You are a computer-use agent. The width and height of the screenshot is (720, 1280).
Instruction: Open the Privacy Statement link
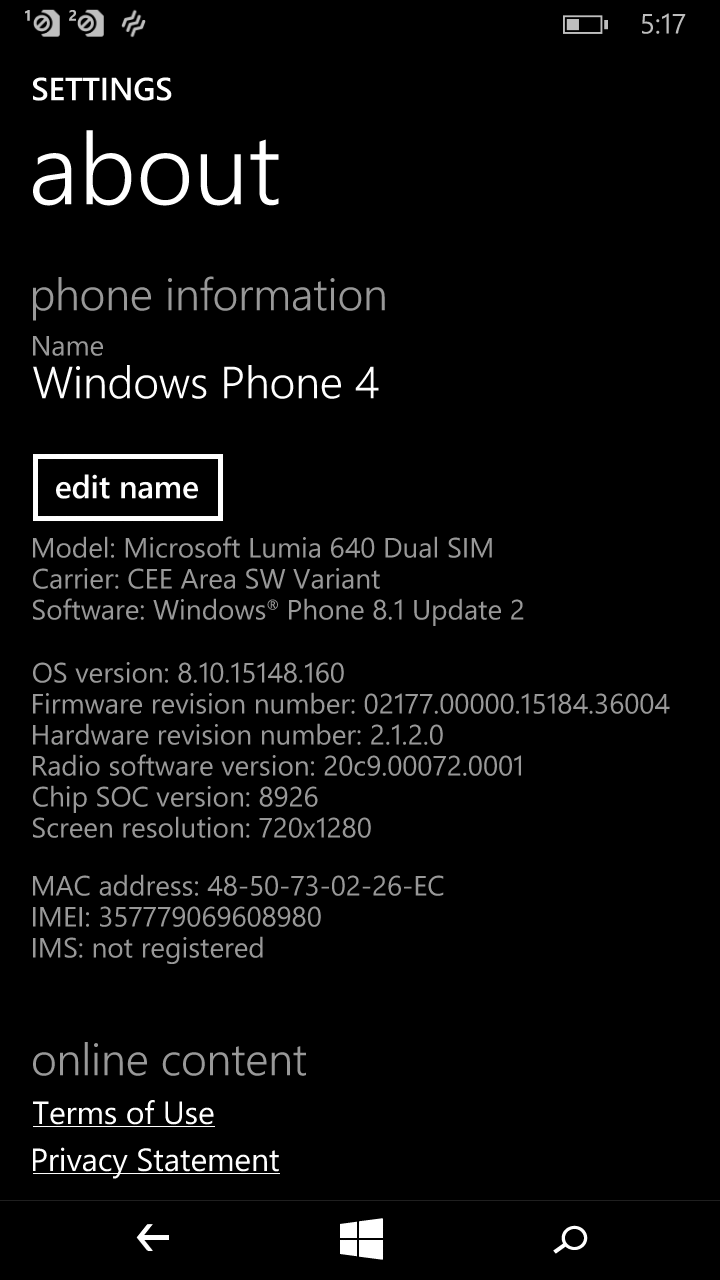(155, 1160)
